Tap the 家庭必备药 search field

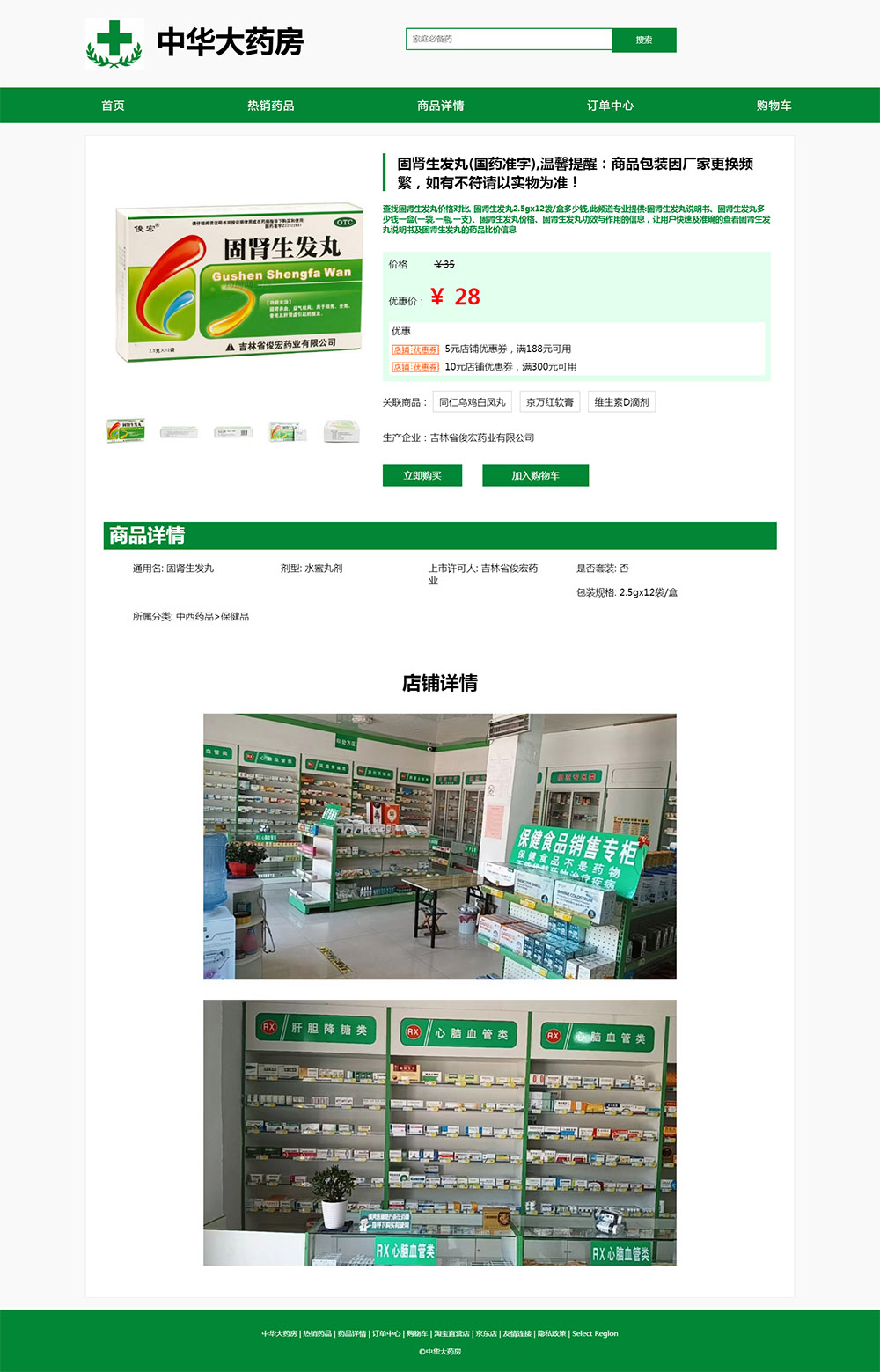pyautogui.click(x=509, y=40)
